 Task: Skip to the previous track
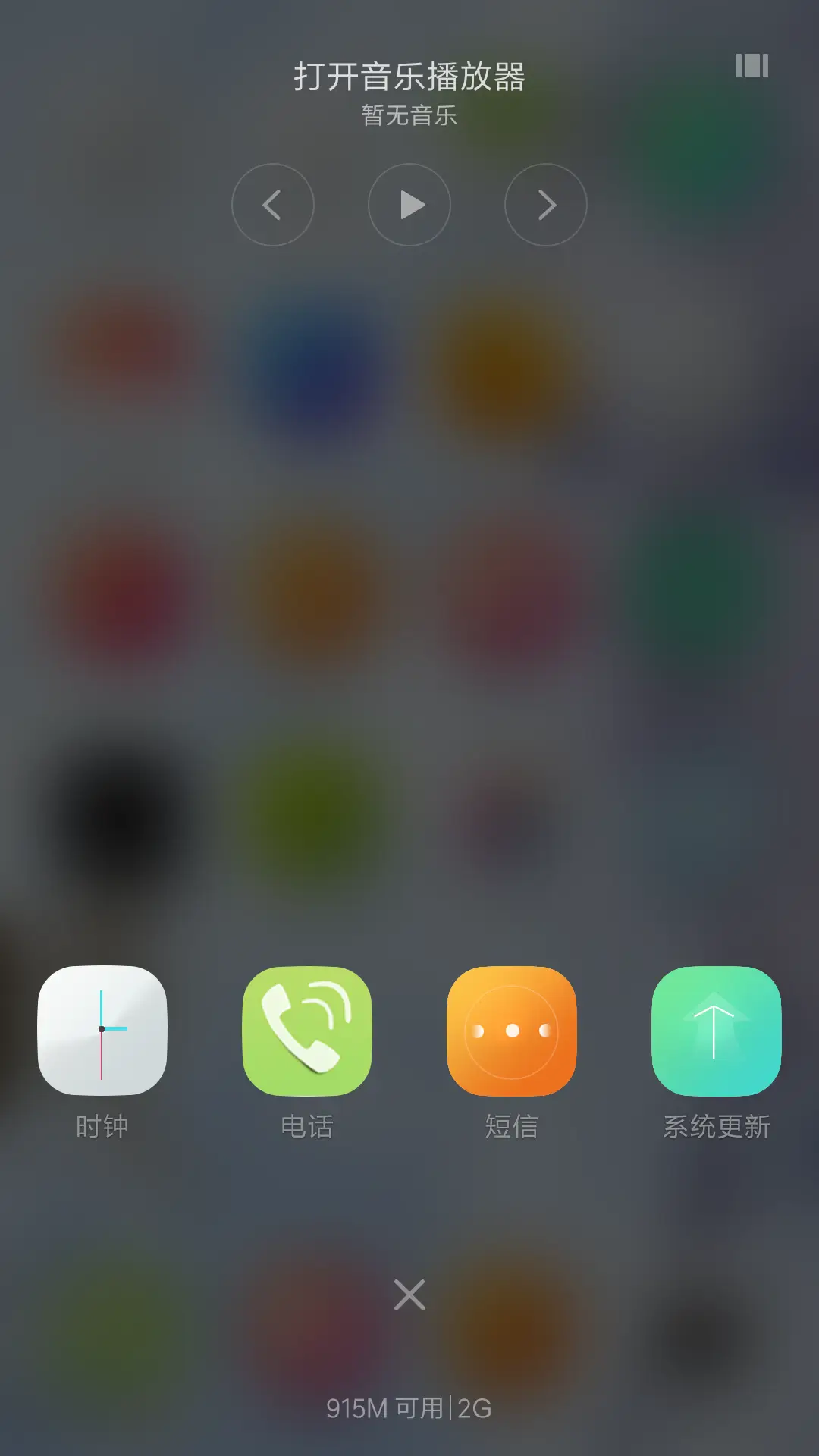(273, 205)
